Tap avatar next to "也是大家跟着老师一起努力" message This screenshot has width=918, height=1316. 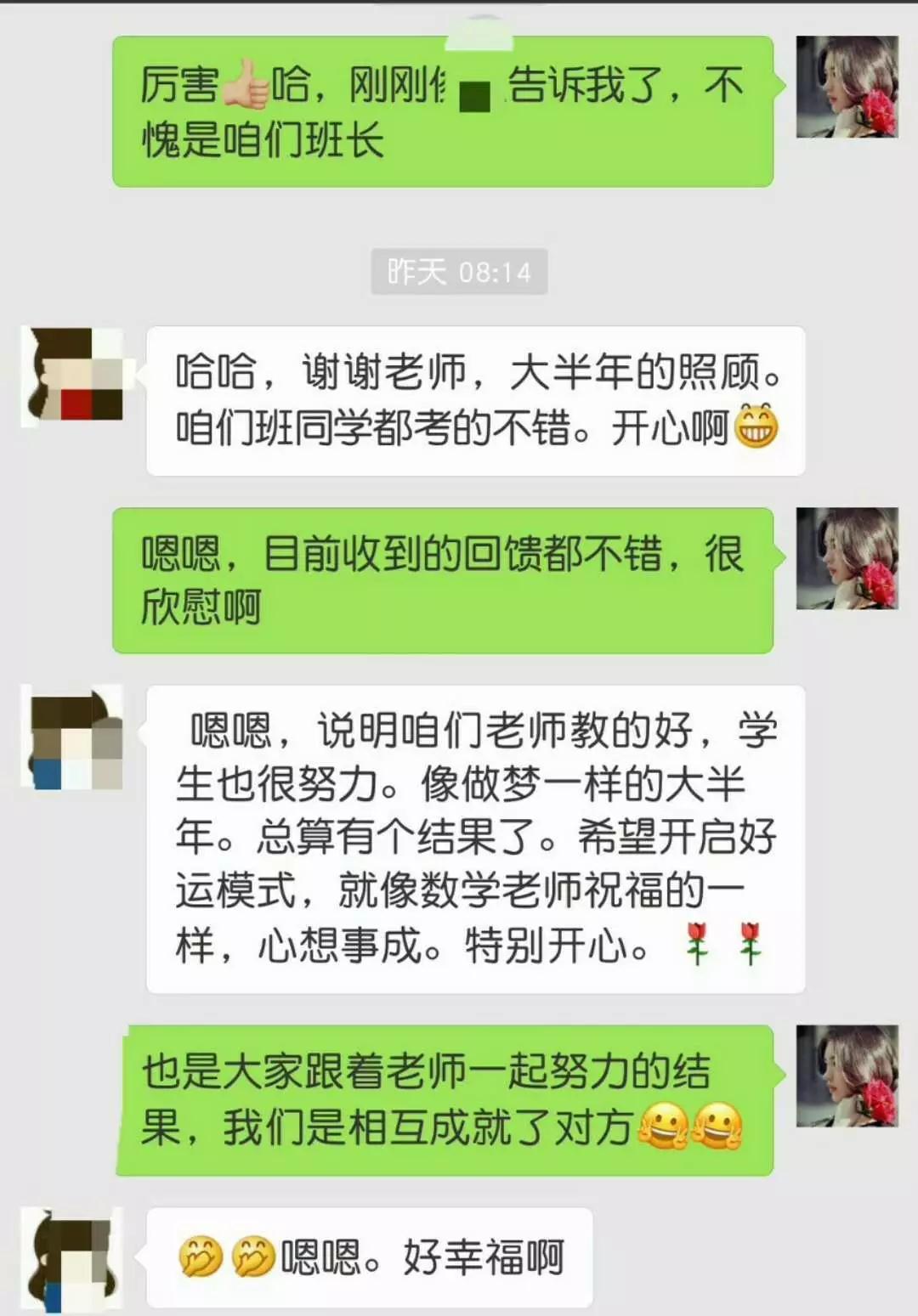pyautogui.click(x=847, y=1076)
